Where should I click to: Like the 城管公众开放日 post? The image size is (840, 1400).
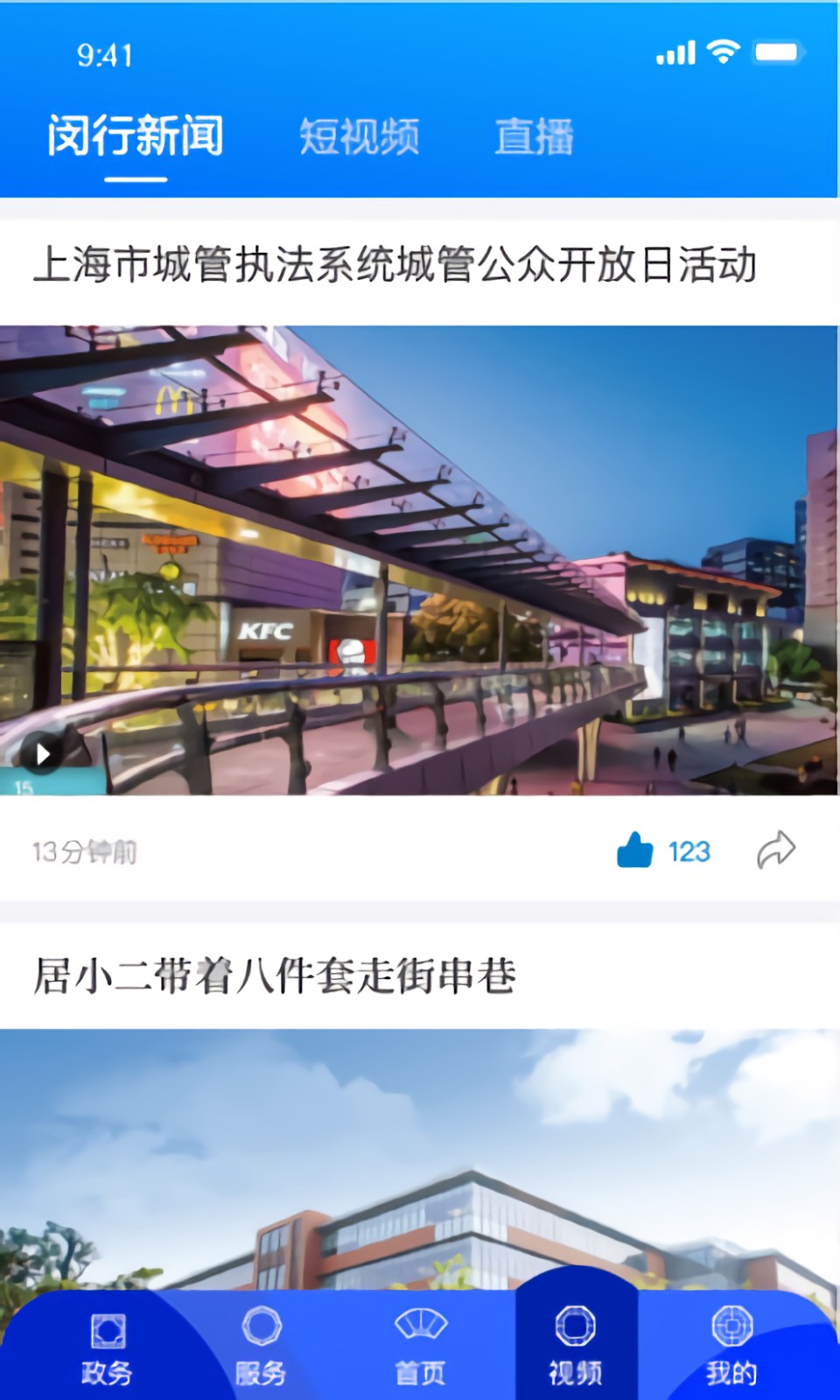(636, 850)
